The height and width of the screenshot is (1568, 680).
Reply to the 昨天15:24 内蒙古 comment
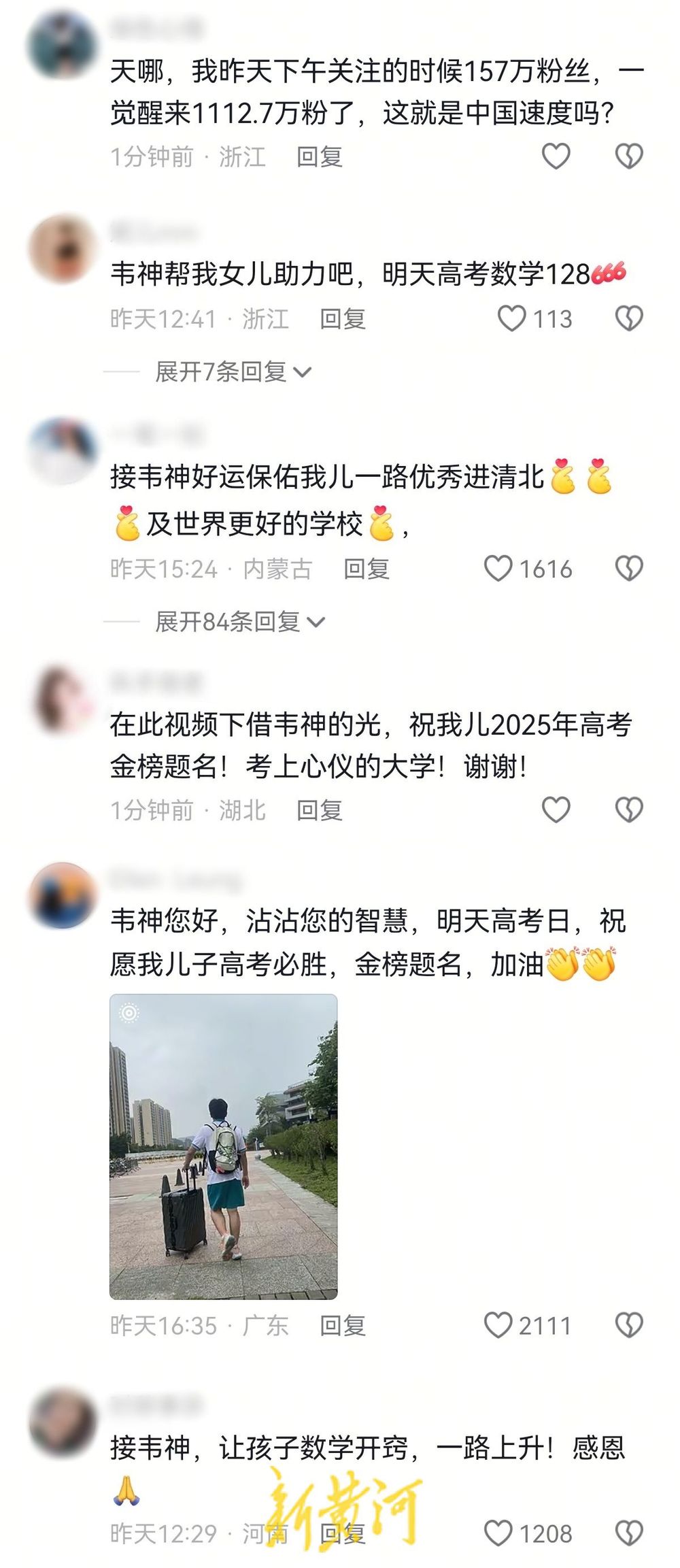pyautogui.click(x=366, y=569)
